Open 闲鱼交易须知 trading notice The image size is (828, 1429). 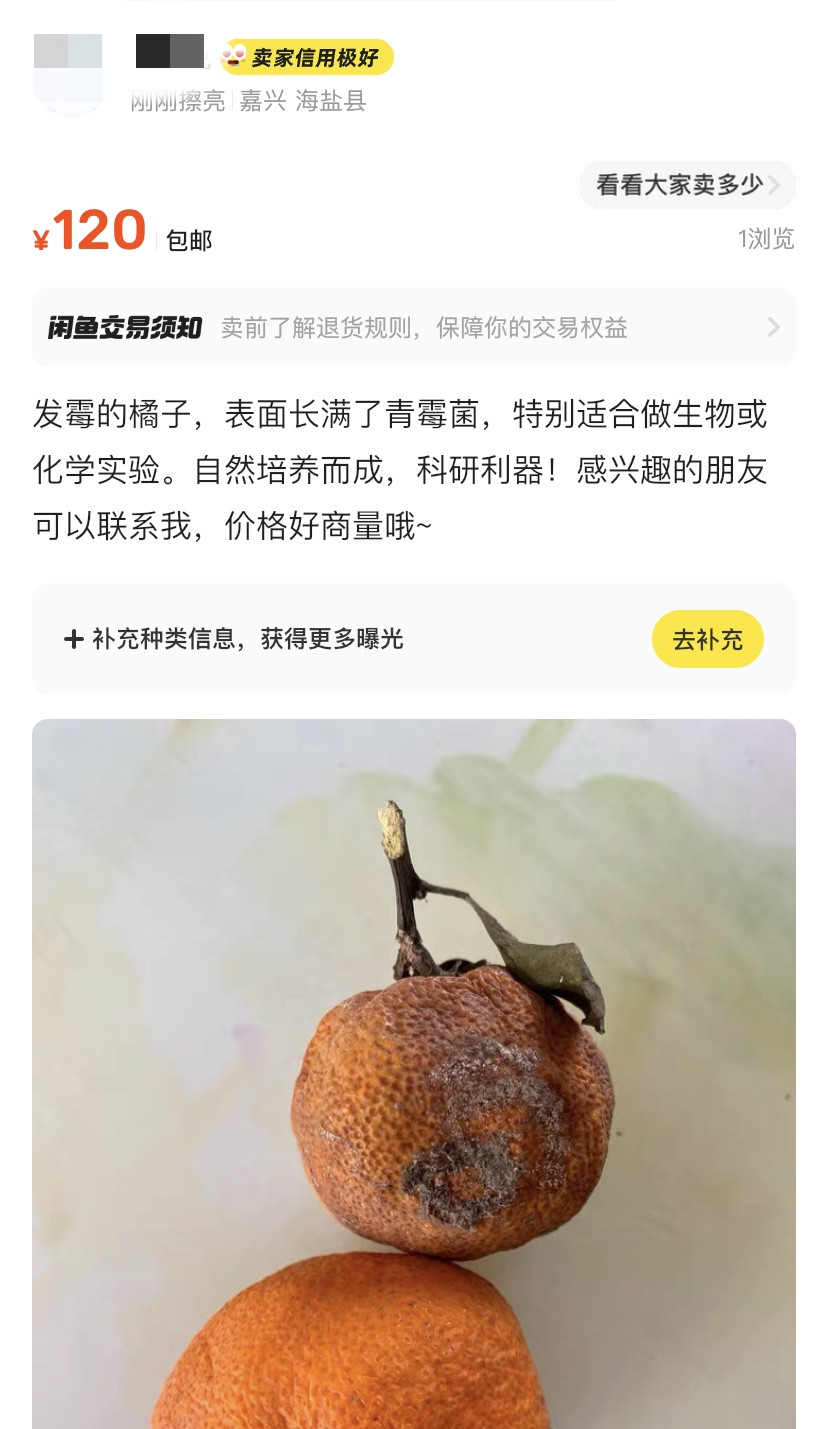(x=414, y=328)
